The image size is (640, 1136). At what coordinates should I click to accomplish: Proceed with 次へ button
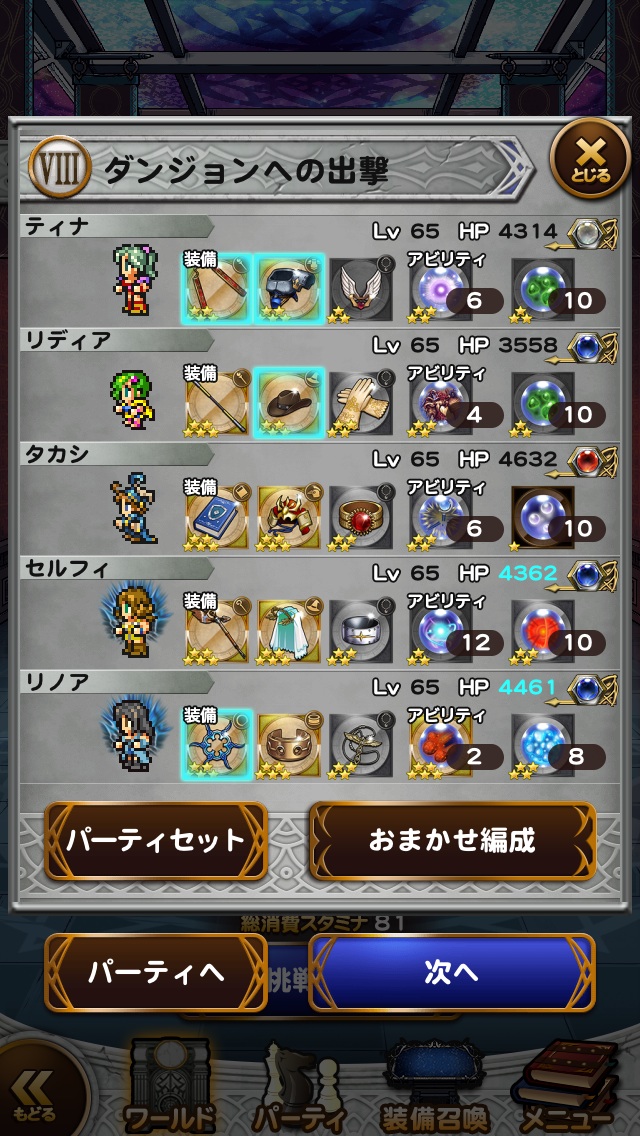pyautogui.click(x=452, y=972)
